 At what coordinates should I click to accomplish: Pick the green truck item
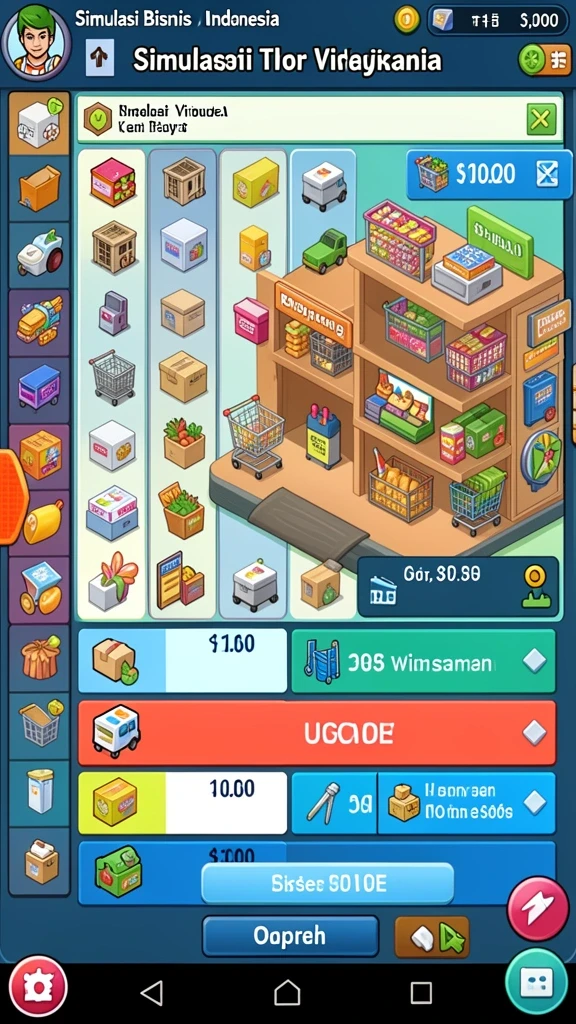324,251
